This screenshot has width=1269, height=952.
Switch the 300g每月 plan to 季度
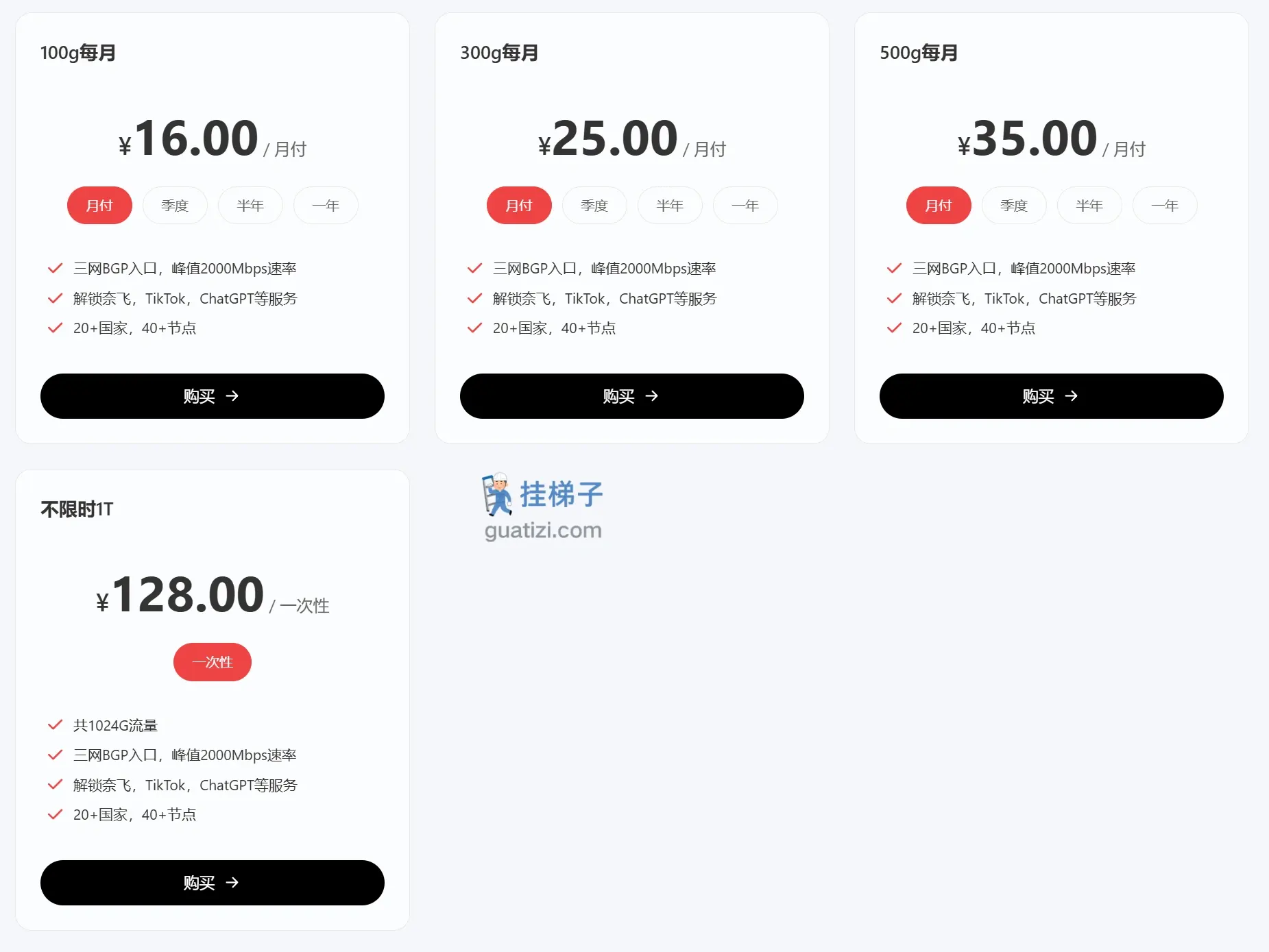pyautogui.click(x=594, y=206)
